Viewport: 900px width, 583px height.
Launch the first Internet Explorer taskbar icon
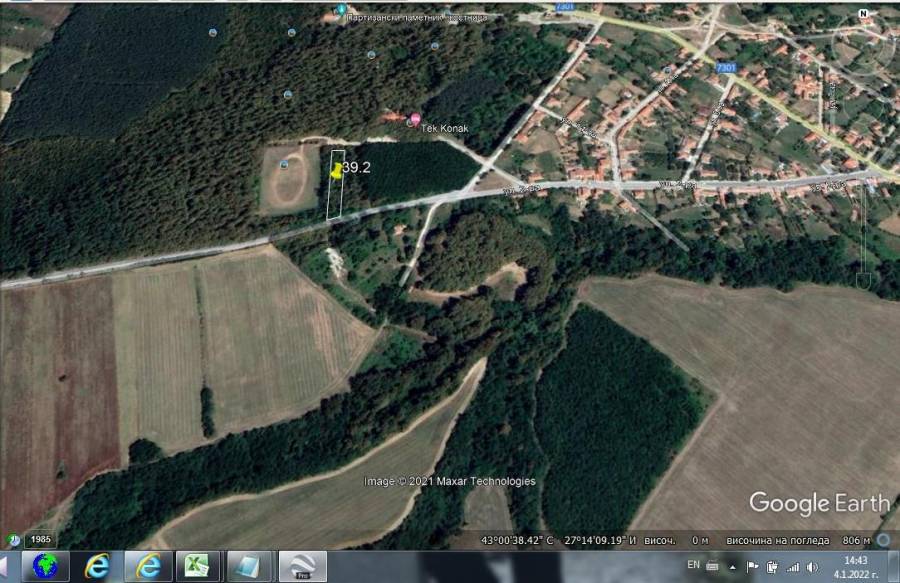click(x=99, y=567)
